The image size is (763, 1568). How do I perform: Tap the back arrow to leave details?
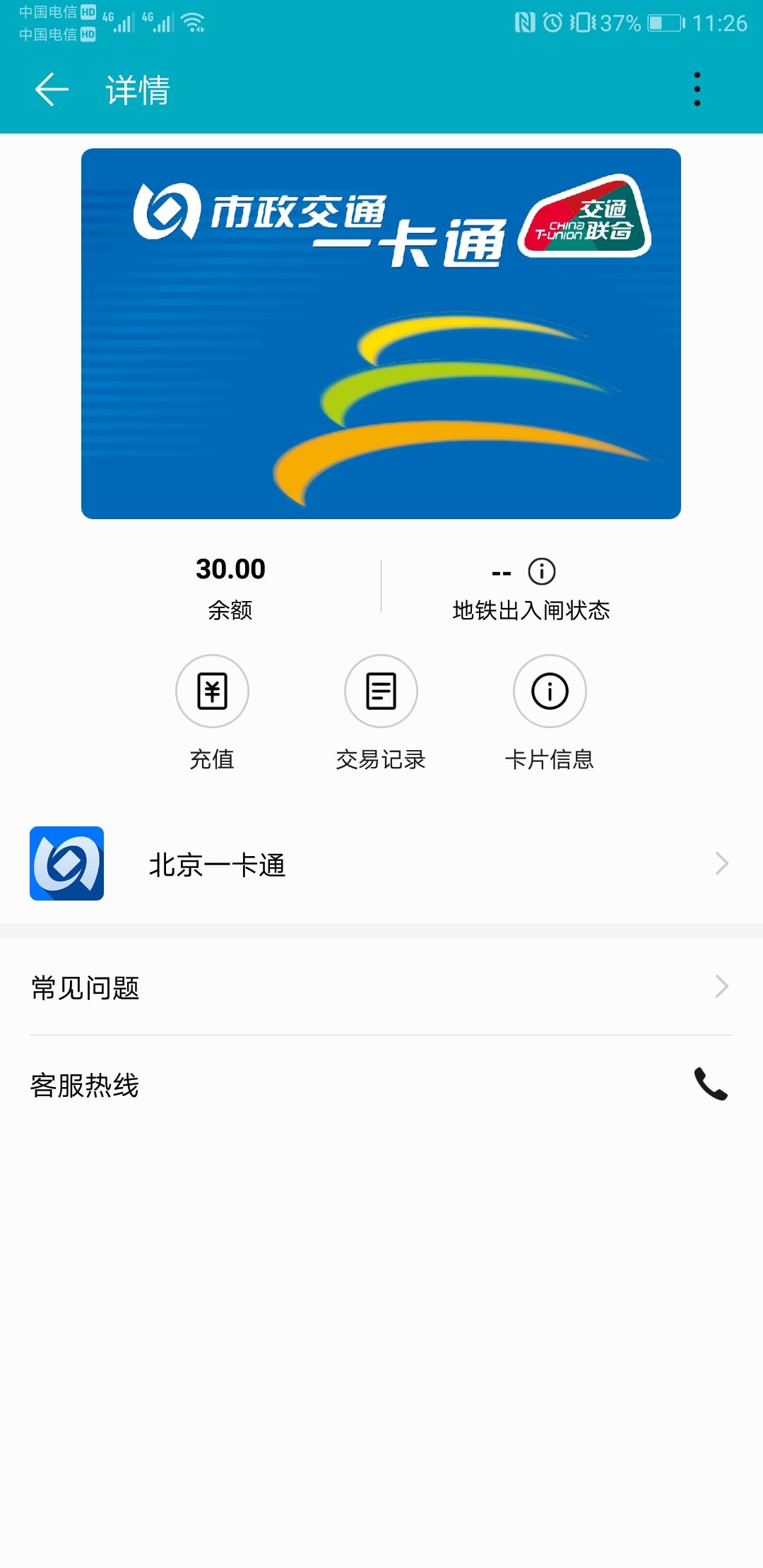pos(51,90)
